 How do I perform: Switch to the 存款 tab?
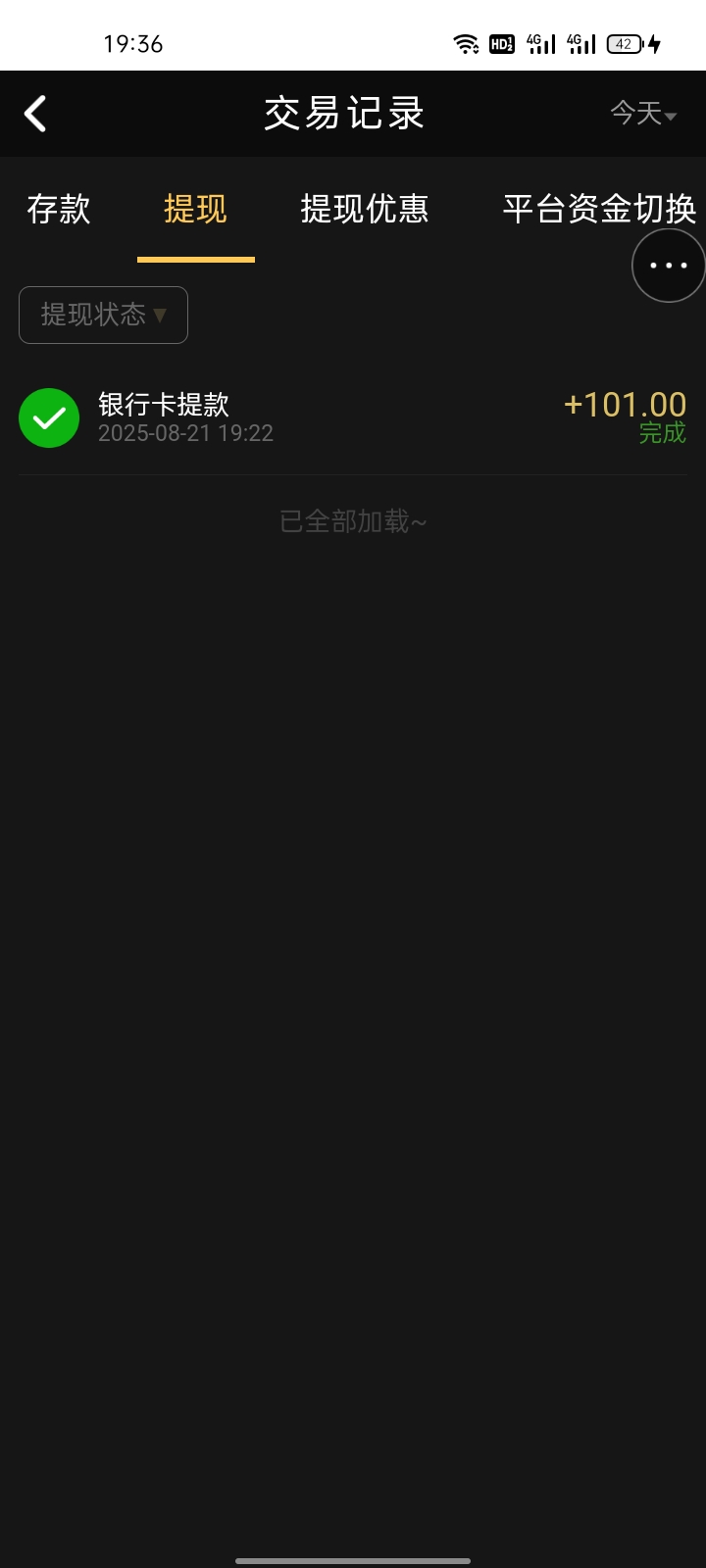click(59, 209)
